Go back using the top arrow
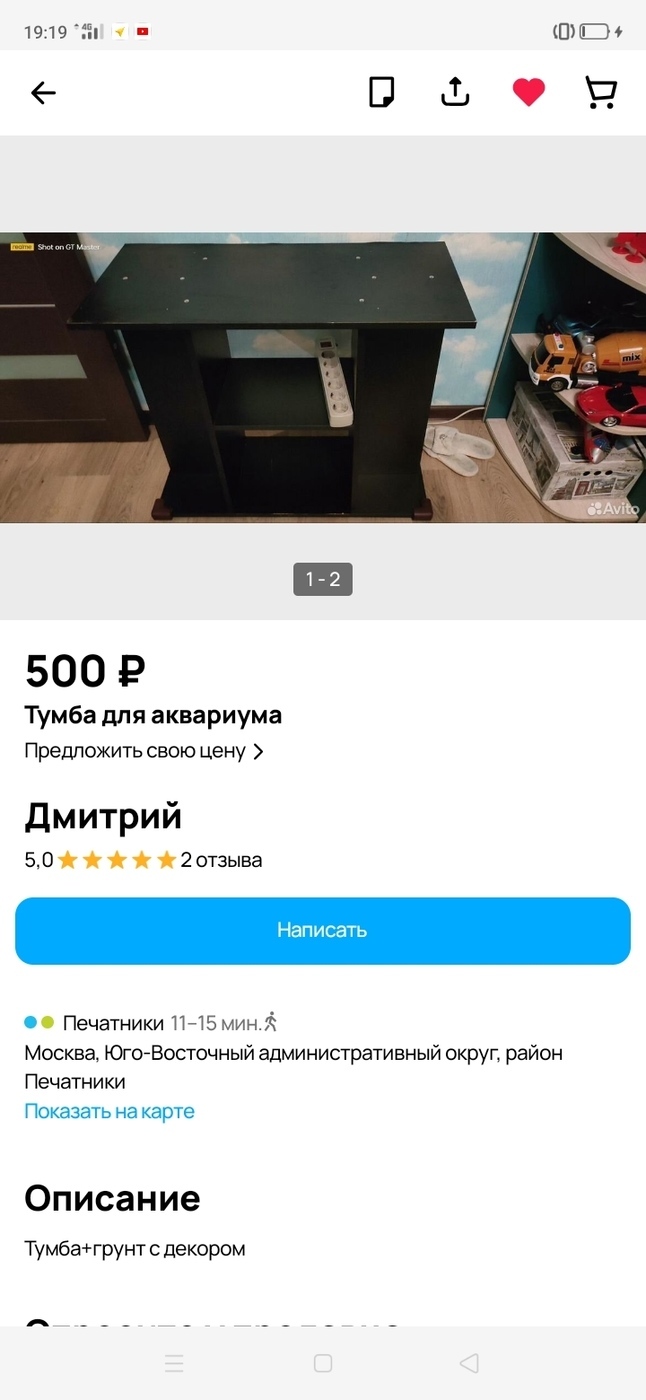The height and width of the screenshot is (1400, 646). (x=43, y=93)
